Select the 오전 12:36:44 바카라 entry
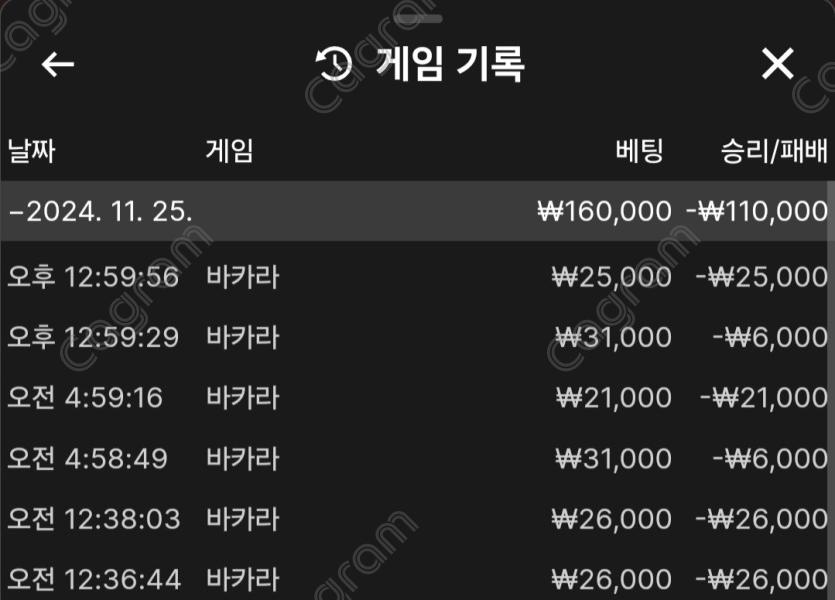835x600 pixels. coord(417,579)
